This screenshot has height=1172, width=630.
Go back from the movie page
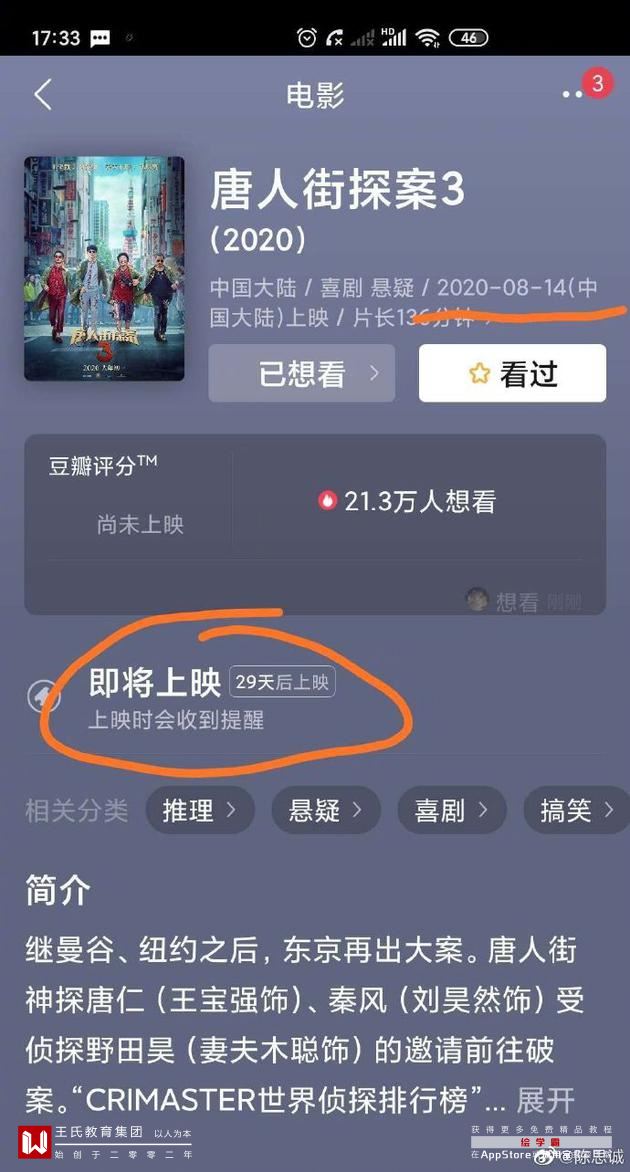tap(42, 95)
